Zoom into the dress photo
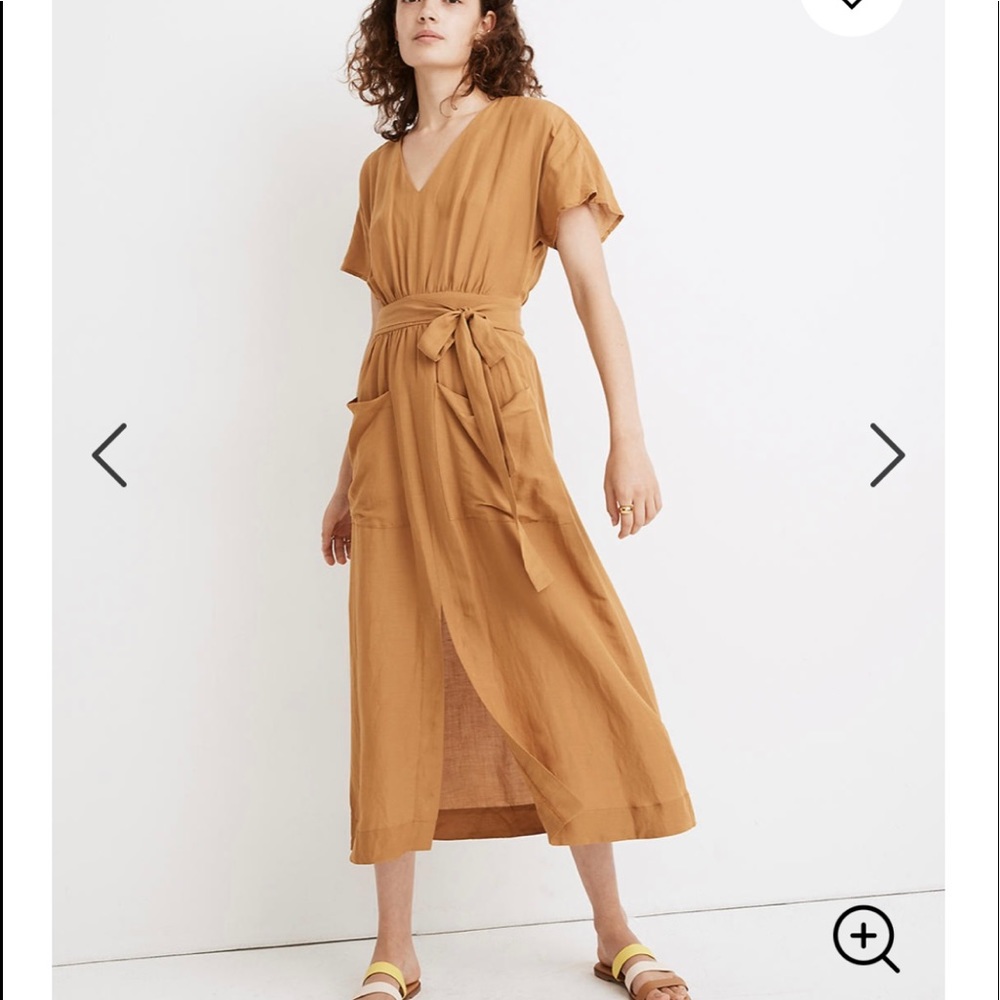1000x1000 pixels. (865, 938)
